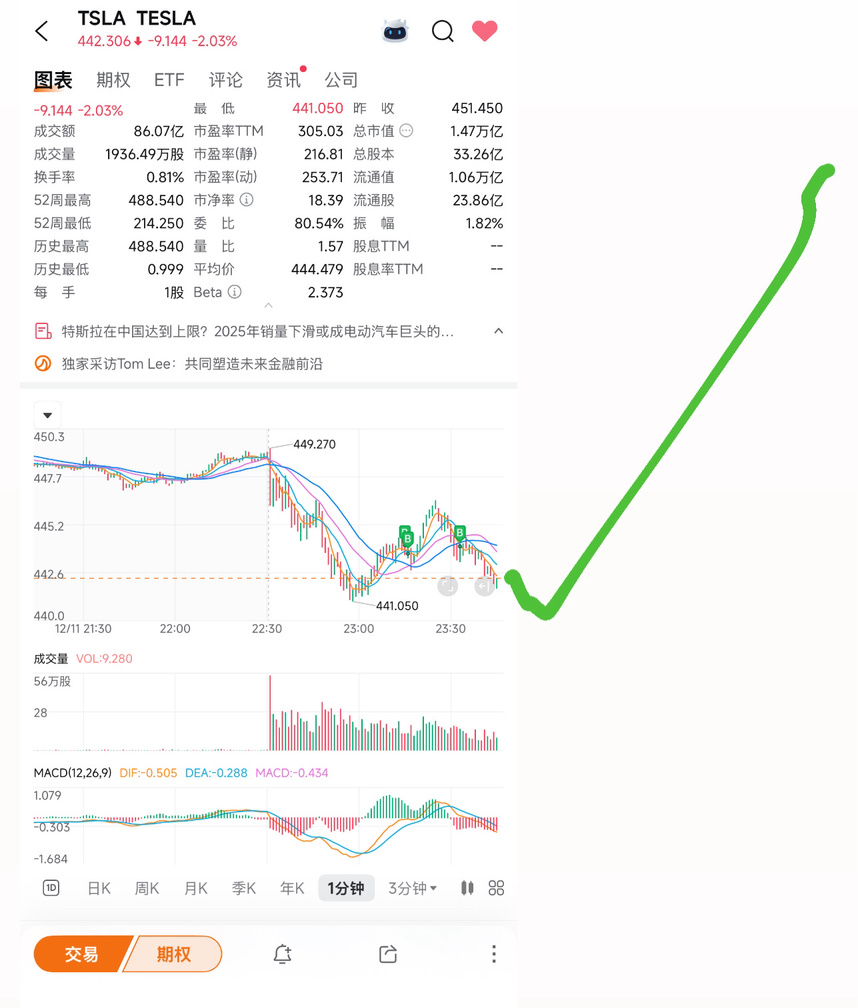Collapse the news panel chevron
Image resolution: width=858 pixels, height=1008 pixels.
pyautogui.click(x=498, y=331)
